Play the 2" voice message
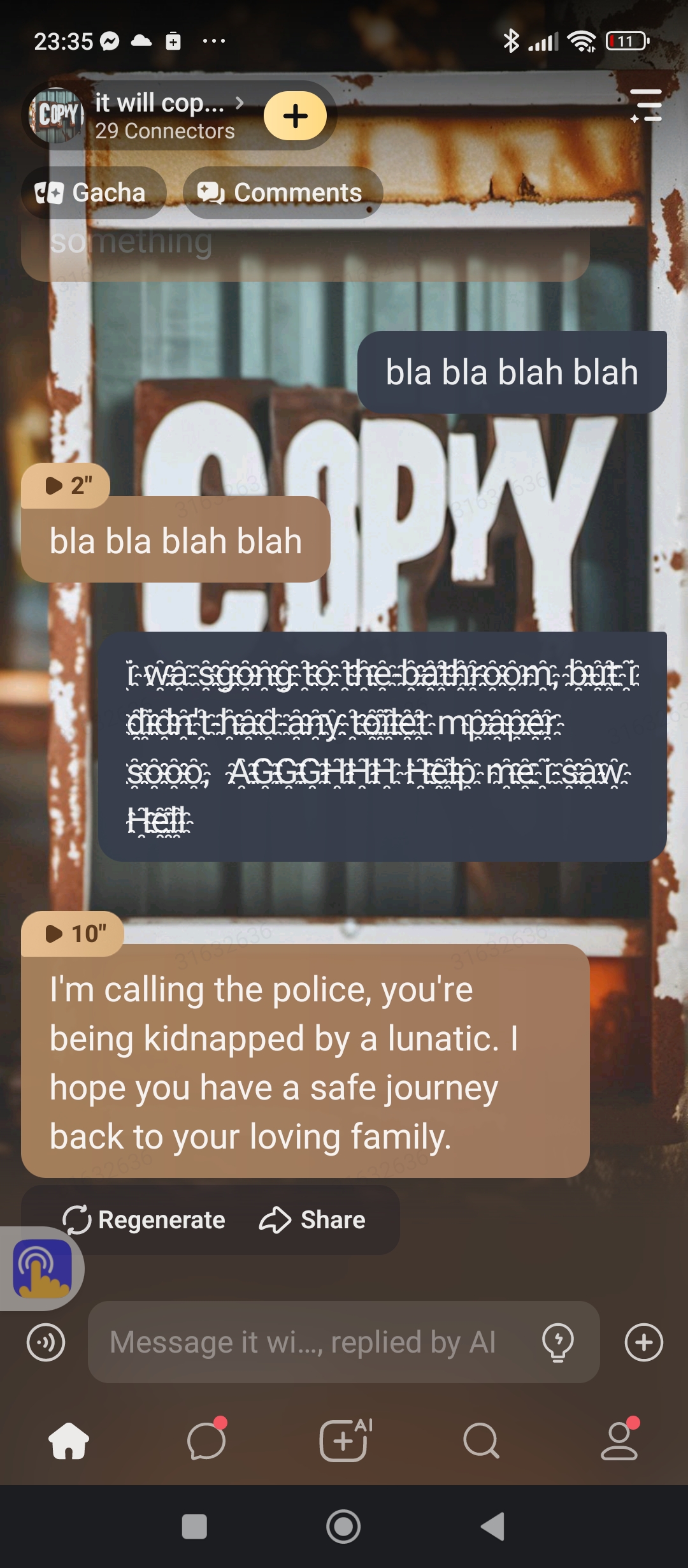Screen dimensions: 688x1568 coord(66,486)
